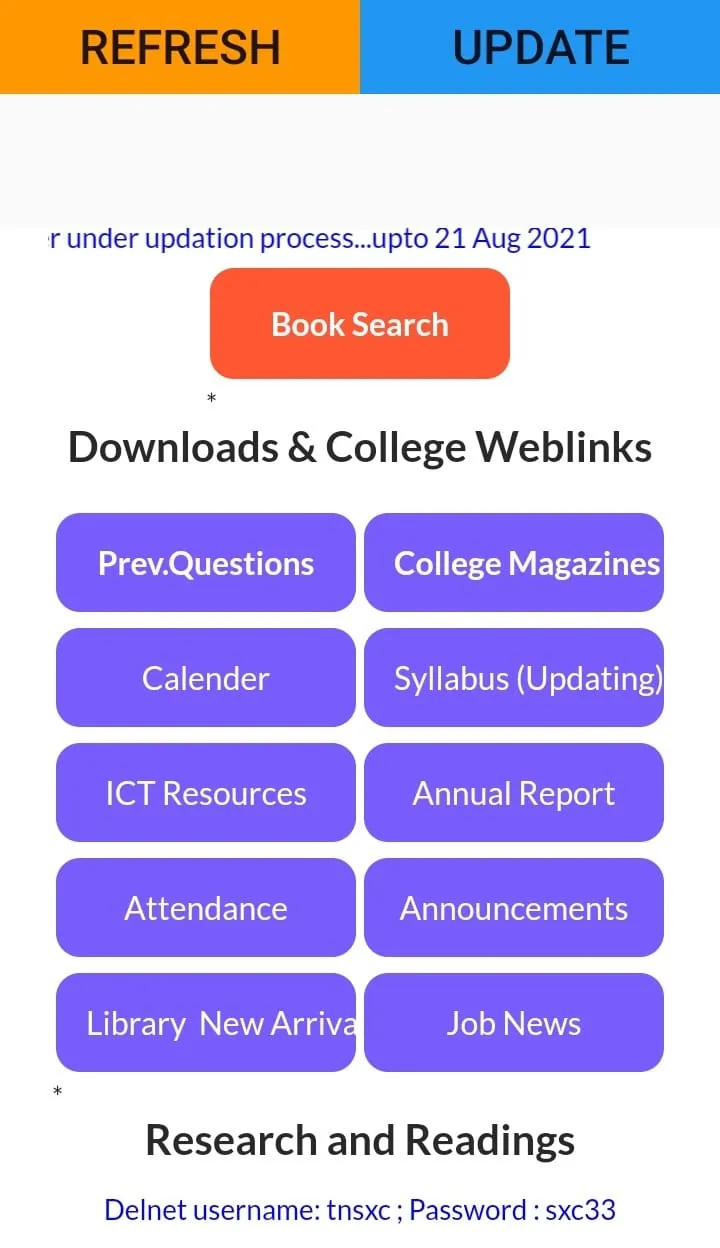Open Syllabus (Updating)
This screenshot has height=1248, width=720.
pos(514,678)
